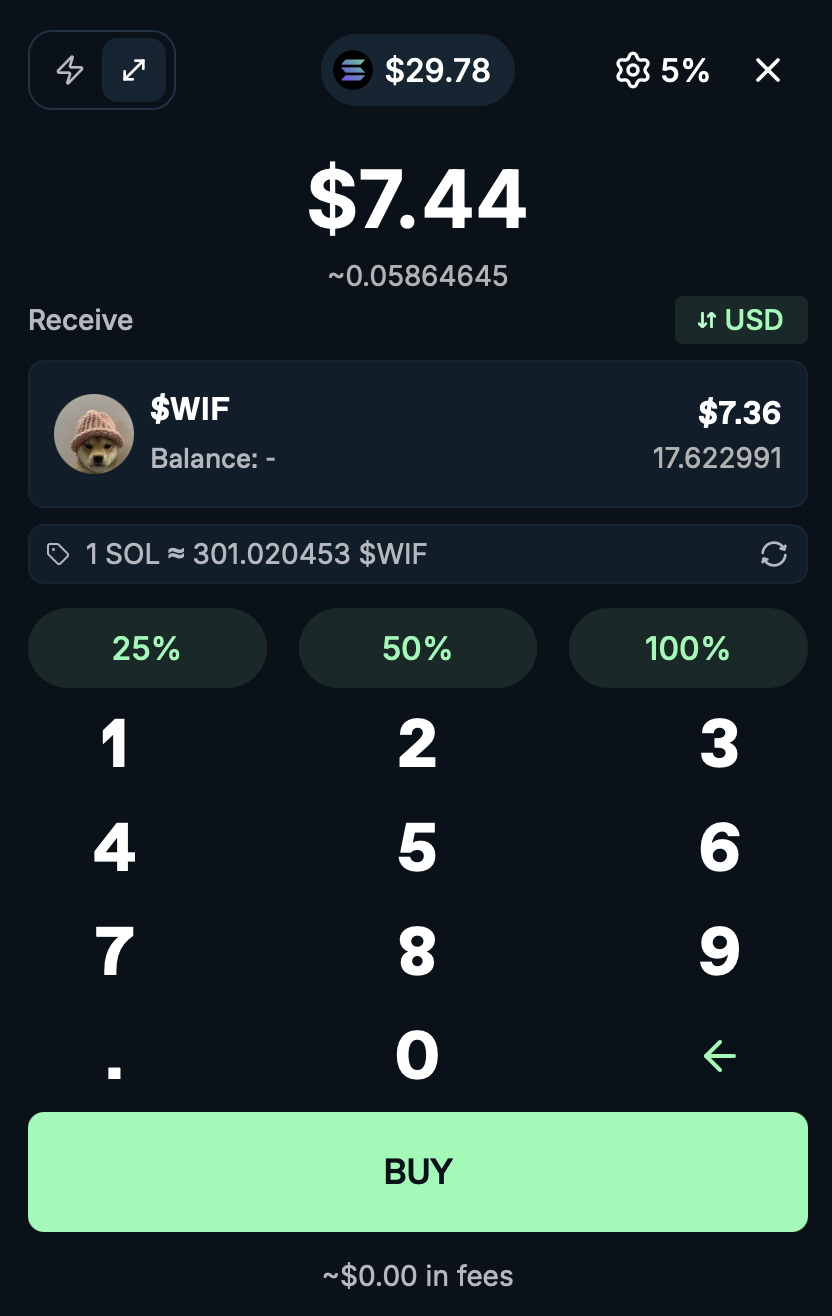Switch to the lightning quick-trade mode

pyautogui.click(x=69, y=70)
